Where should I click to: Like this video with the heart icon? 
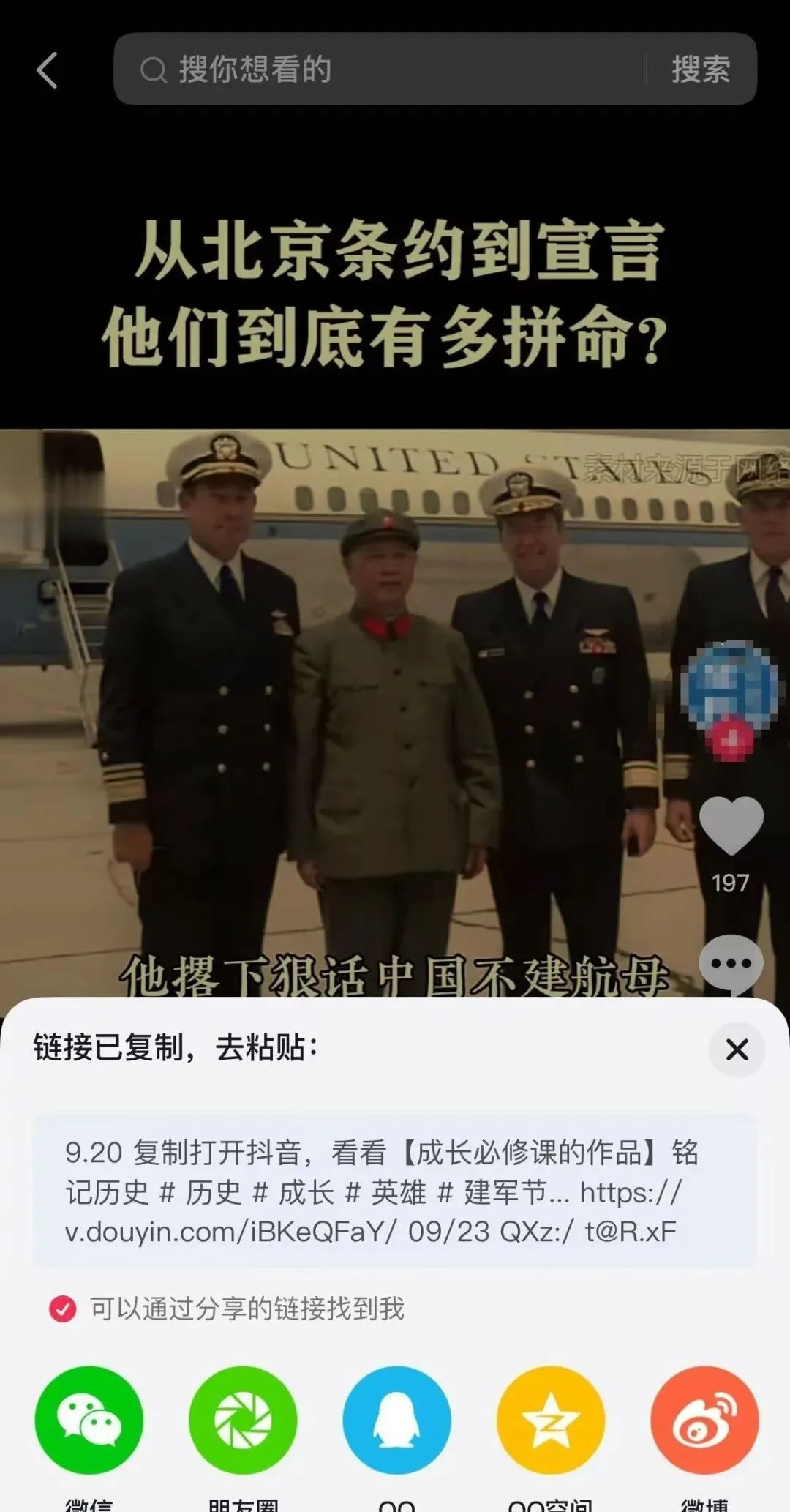pyautogui.click(x=731, y=826)
